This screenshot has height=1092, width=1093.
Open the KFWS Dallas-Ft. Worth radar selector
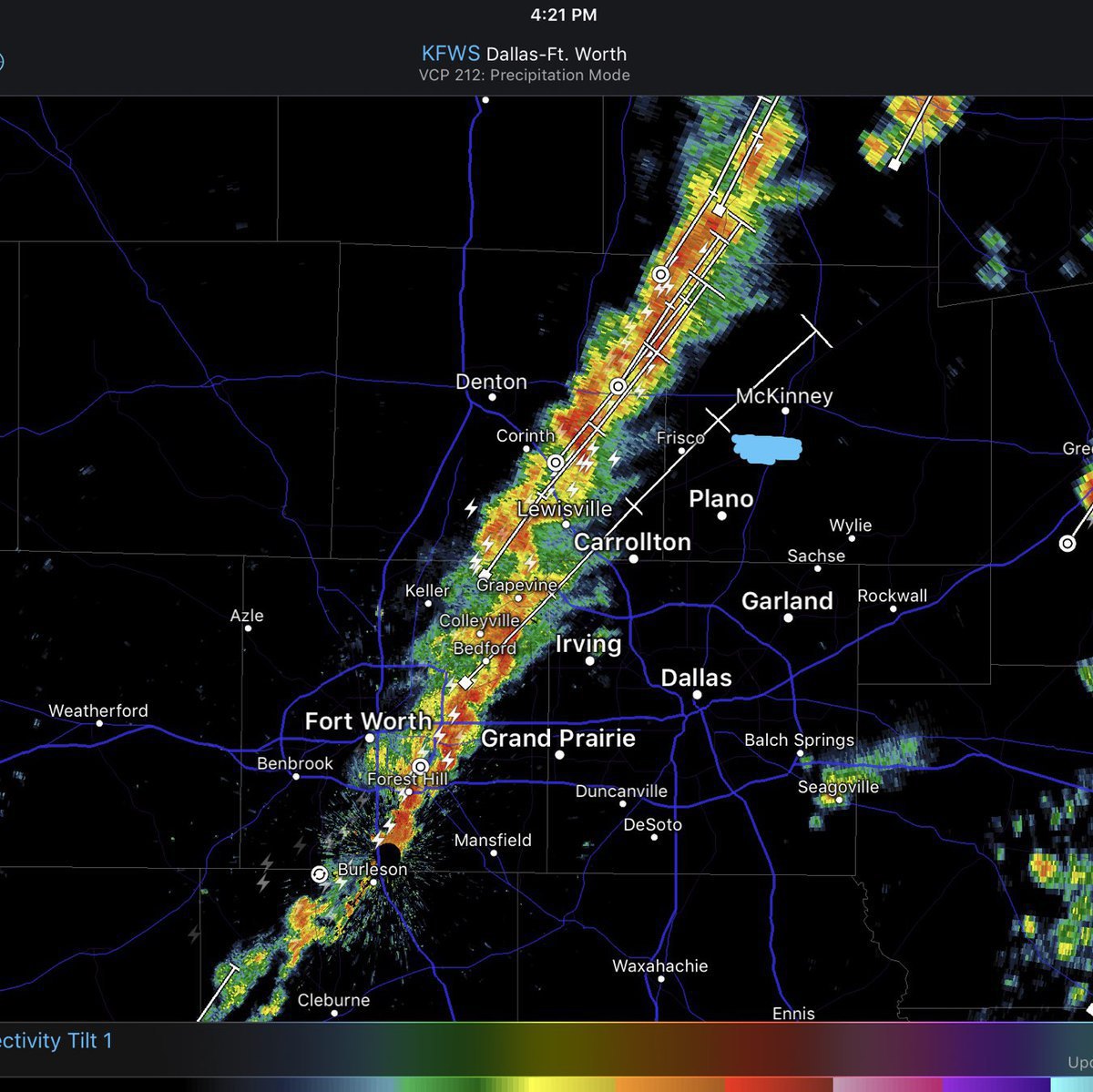pos(524,55)
